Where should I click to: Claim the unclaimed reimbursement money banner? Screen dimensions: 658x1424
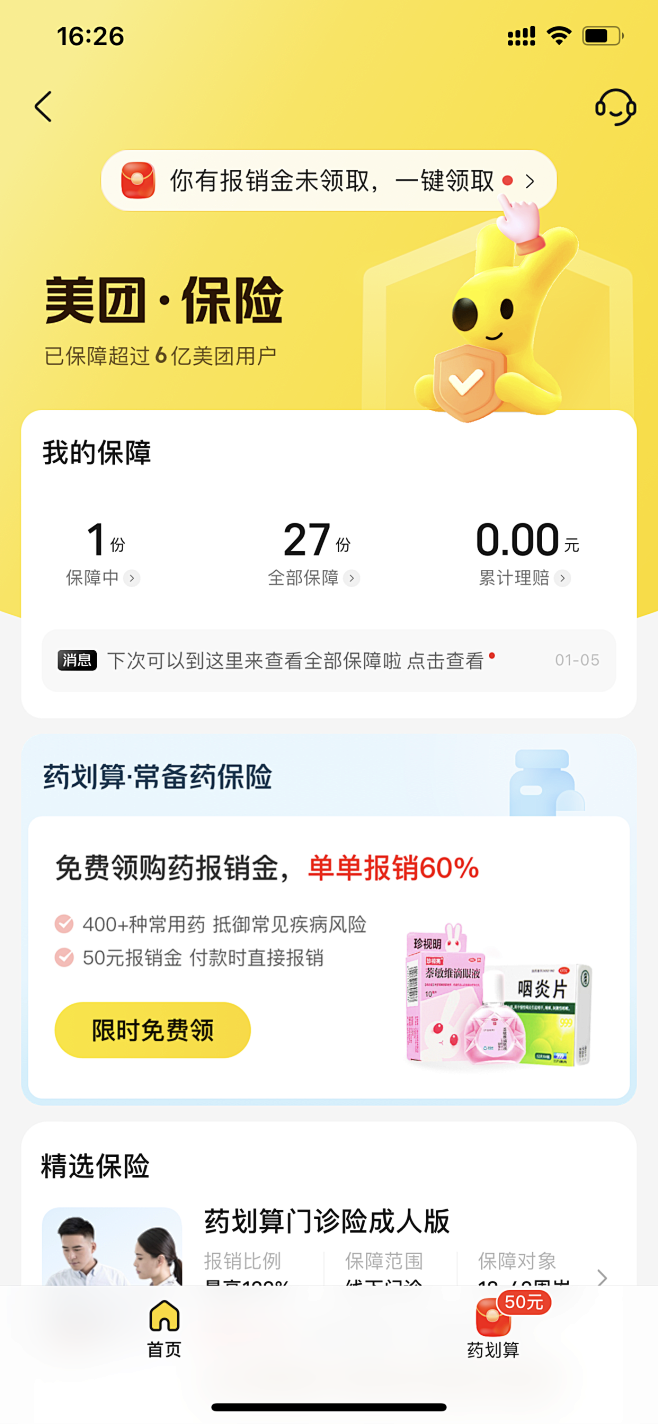(x=329, y=181)
